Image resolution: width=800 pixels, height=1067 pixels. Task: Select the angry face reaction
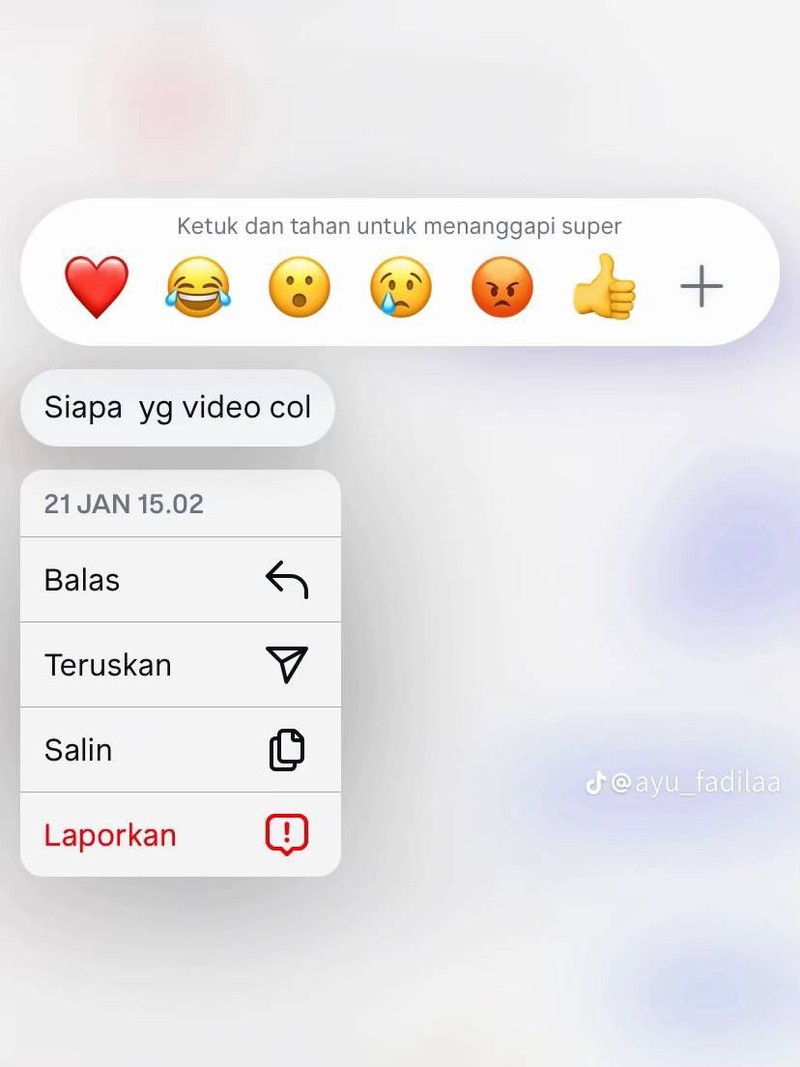[501, 287]
